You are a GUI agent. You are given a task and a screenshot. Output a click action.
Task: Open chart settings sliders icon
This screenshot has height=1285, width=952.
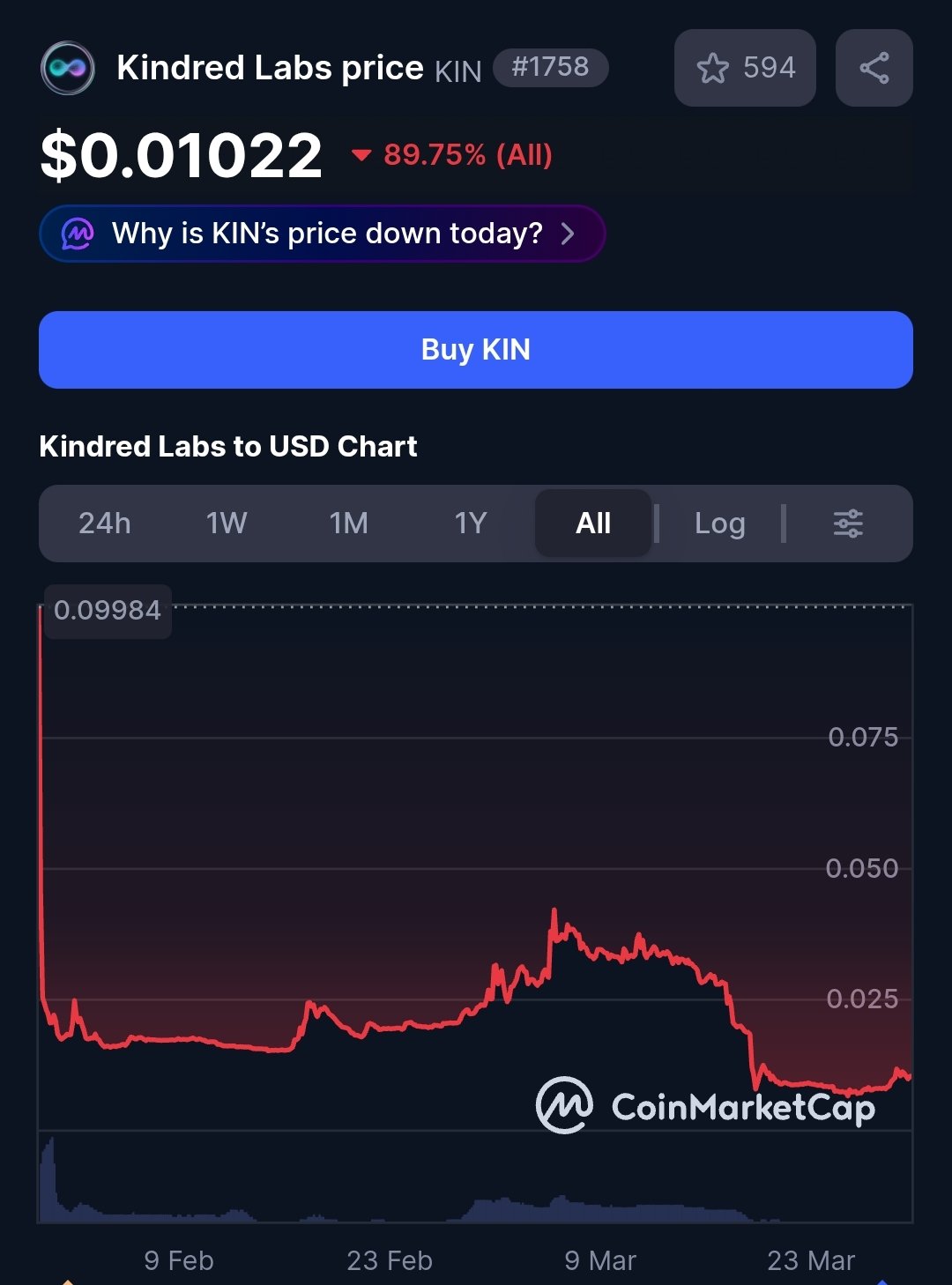coord(848,524)
